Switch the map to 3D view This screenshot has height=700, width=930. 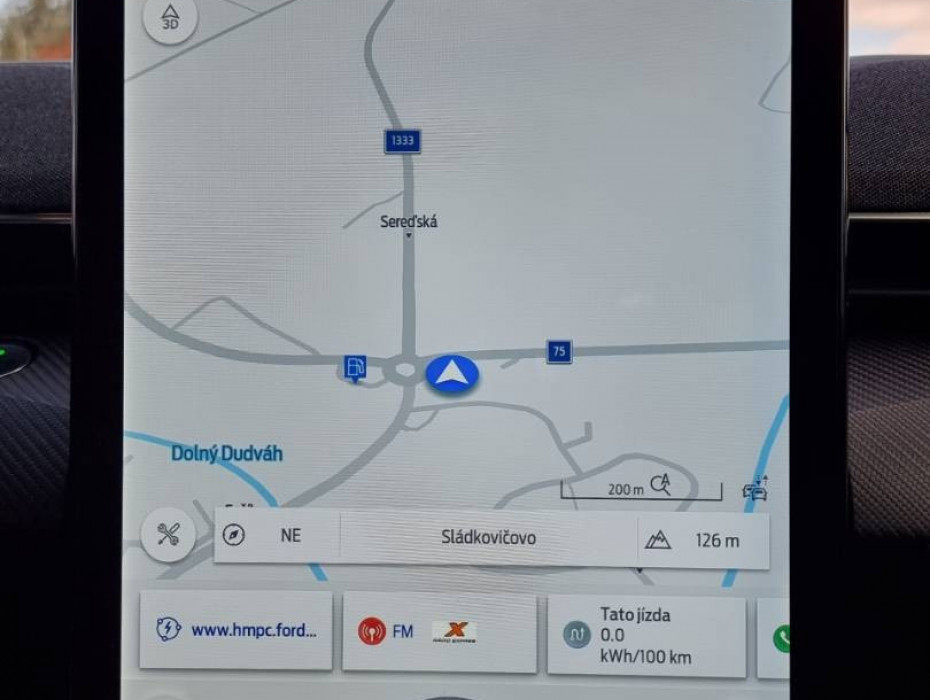(x=170, y=19)
